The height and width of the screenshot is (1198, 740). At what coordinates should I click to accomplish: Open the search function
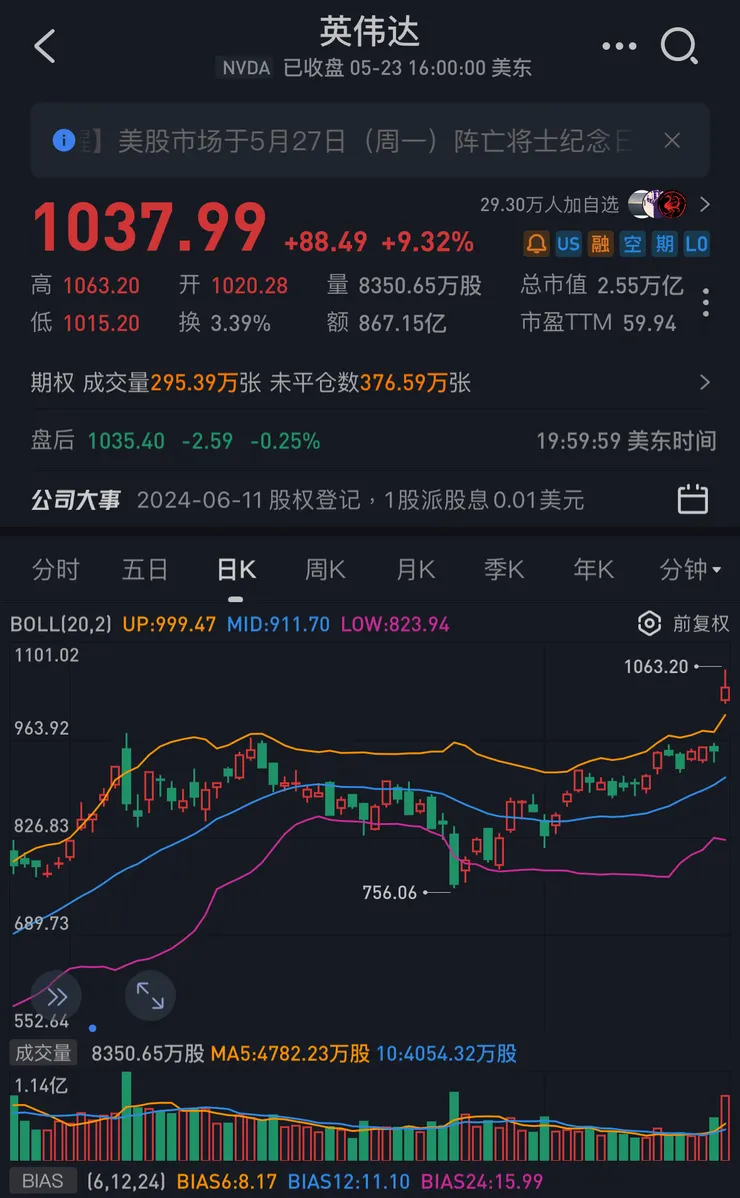point(679,46)
